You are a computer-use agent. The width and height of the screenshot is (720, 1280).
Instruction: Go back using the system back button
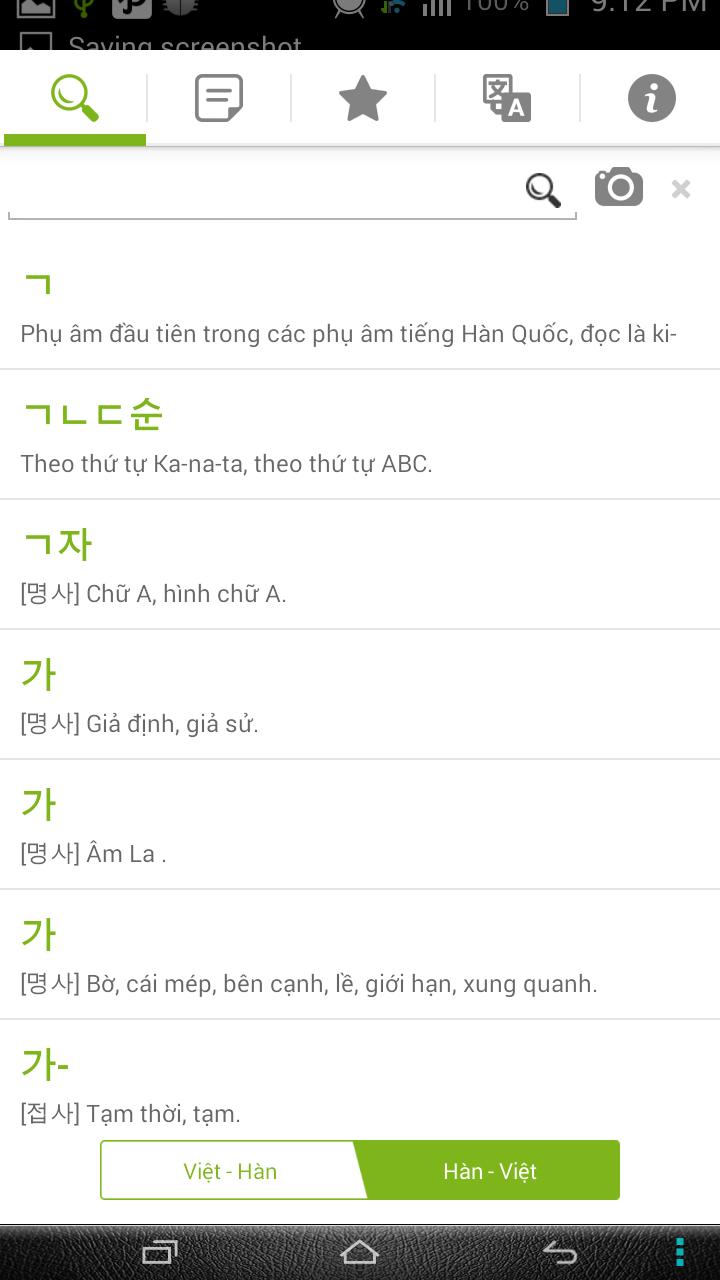560,1252
